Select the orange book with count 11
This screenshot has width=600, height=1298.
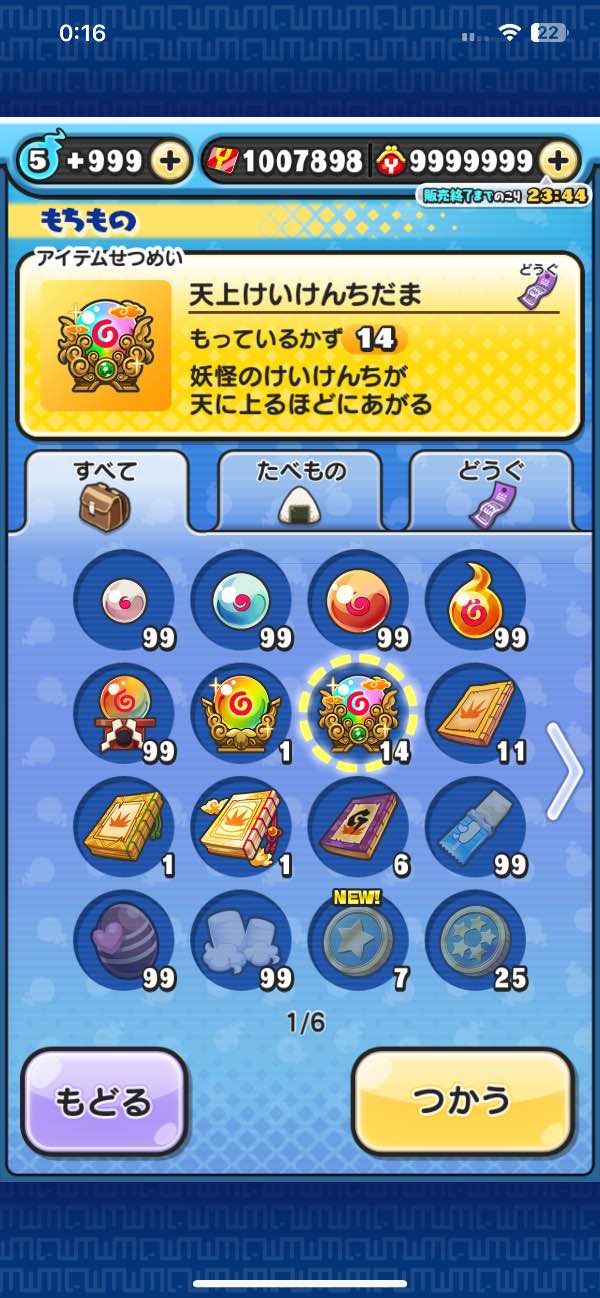pyautogui.click(x=475, y=714)
